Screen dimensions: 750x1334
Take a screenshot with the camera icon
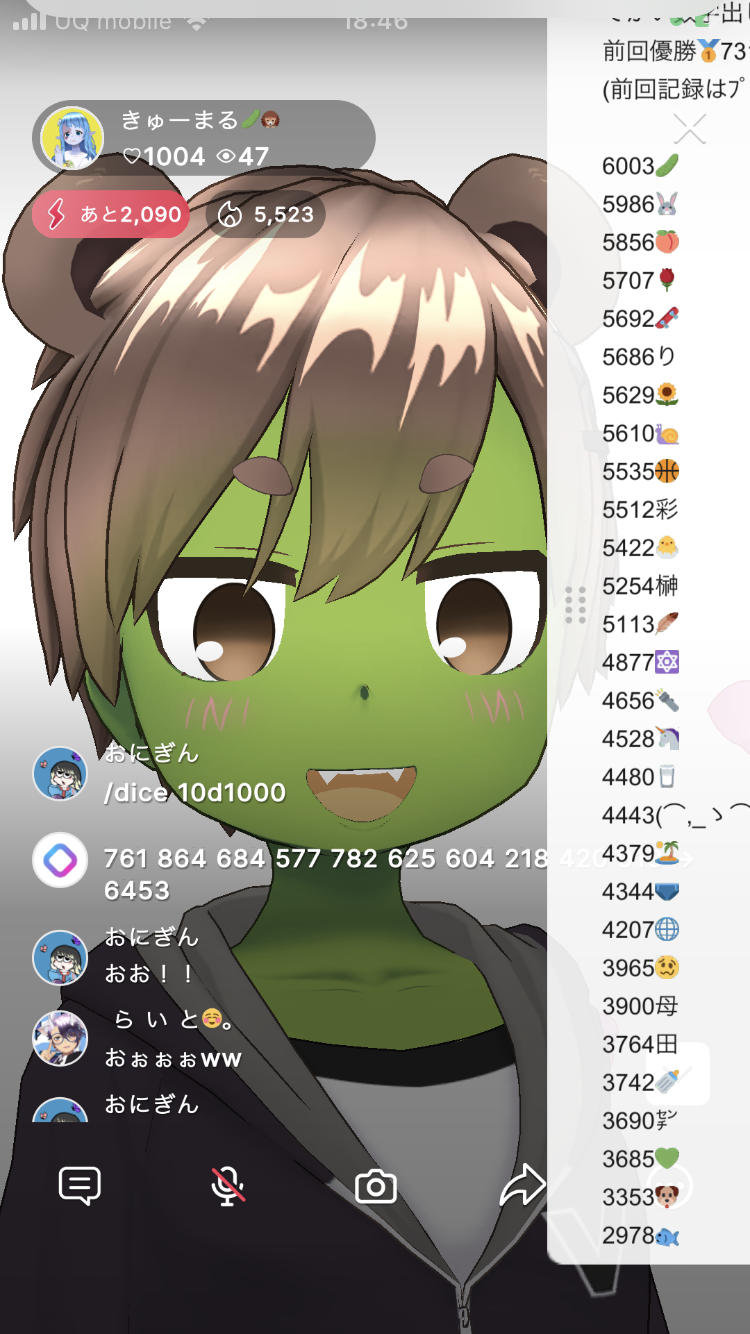376,1187
